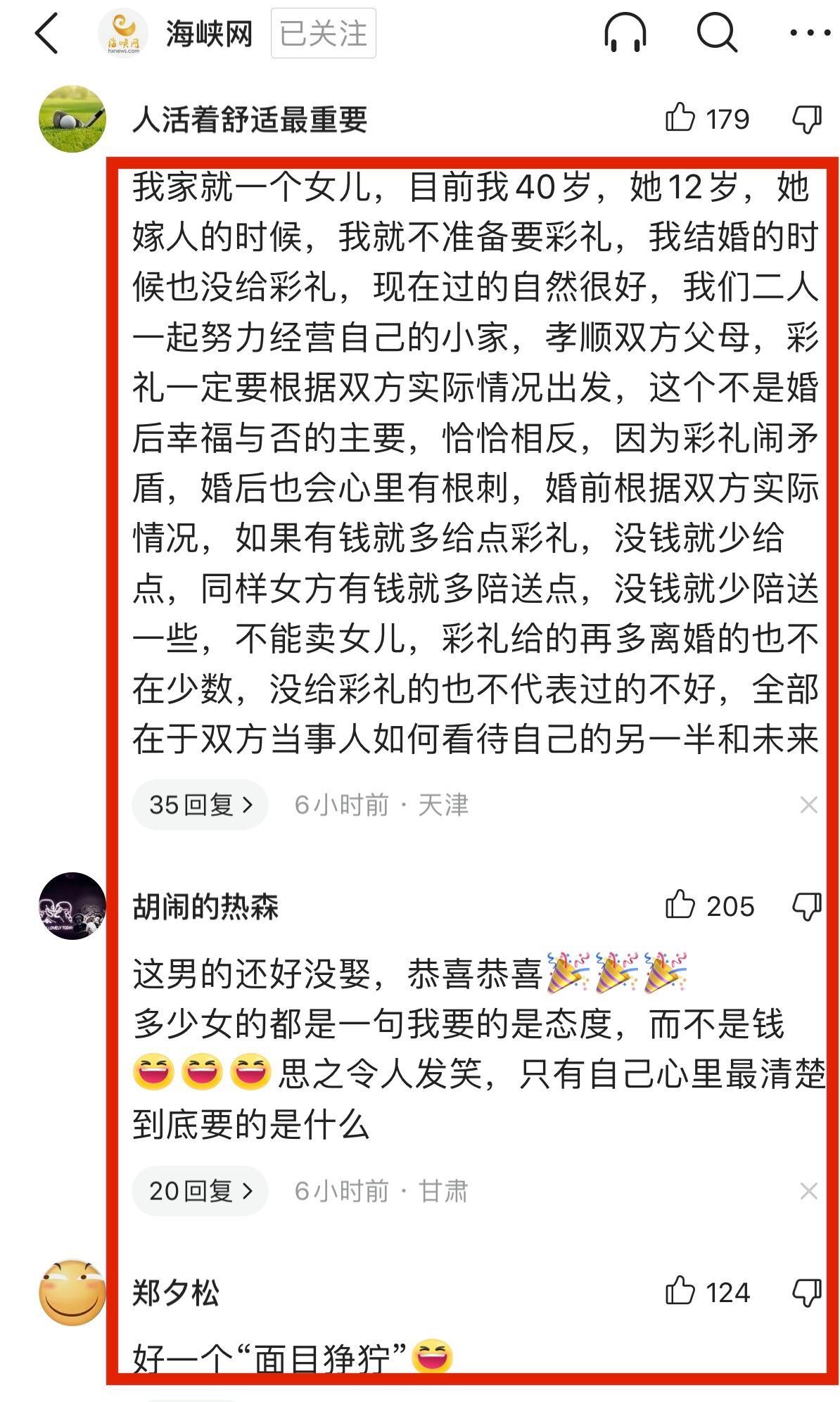This screenshot has width=840, height=1402.
Task: Dislike the comment by 郑夕松
Action: (x=806, y=1292)
